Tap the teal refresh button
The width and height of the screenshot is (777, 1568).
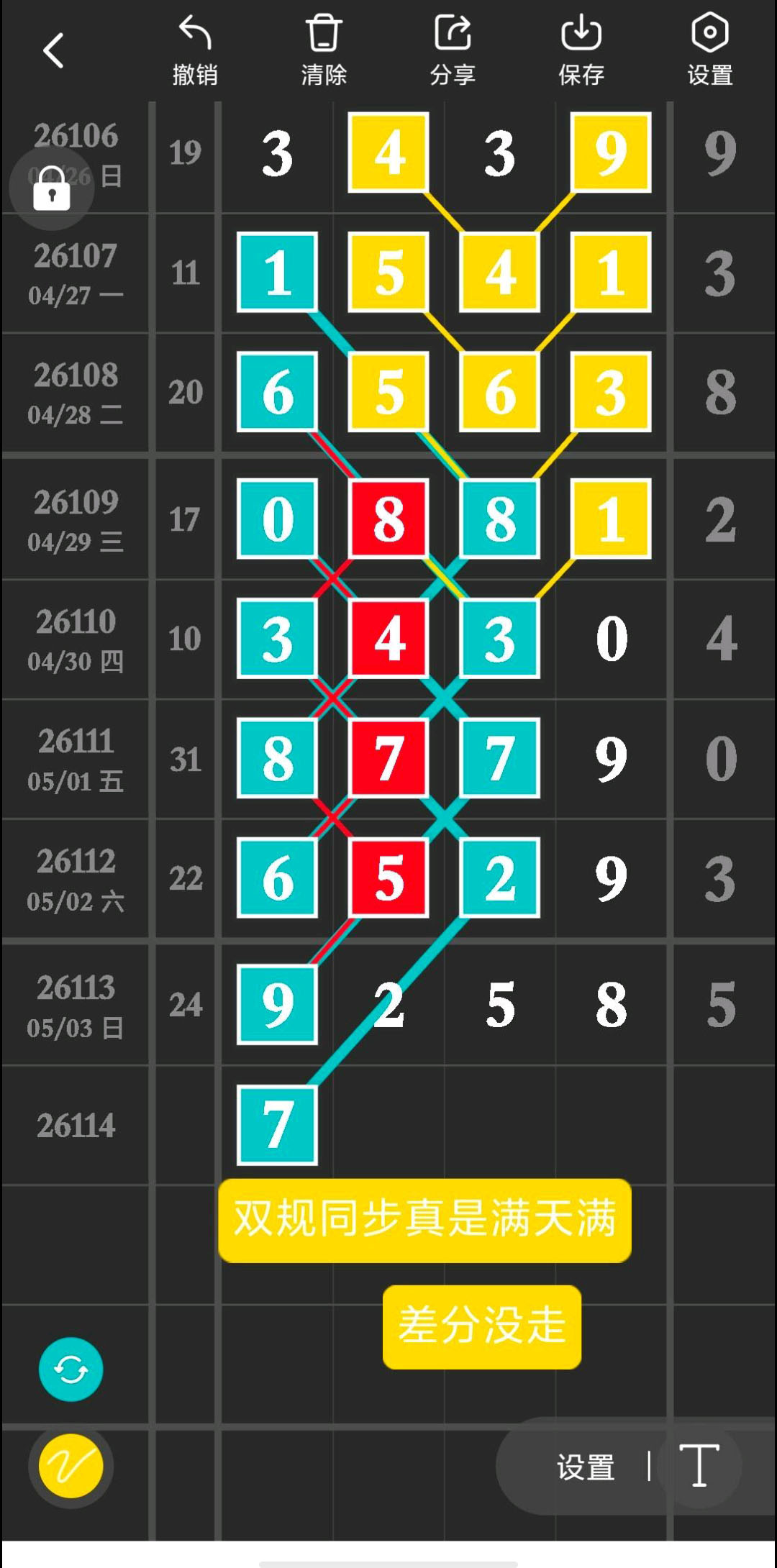(x=71, y=1369)
